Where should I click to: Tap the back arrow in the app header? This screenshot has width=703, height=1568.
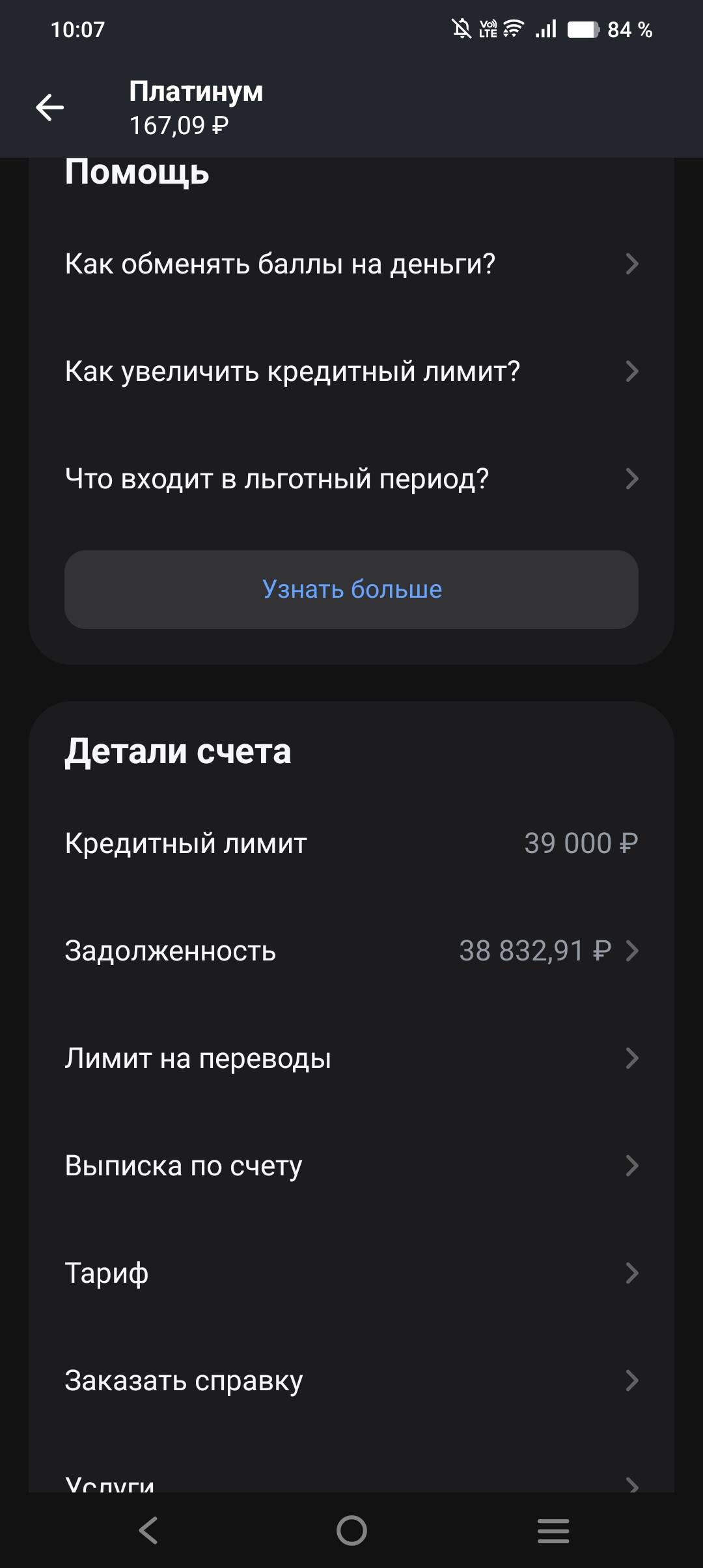coord(49,106)
